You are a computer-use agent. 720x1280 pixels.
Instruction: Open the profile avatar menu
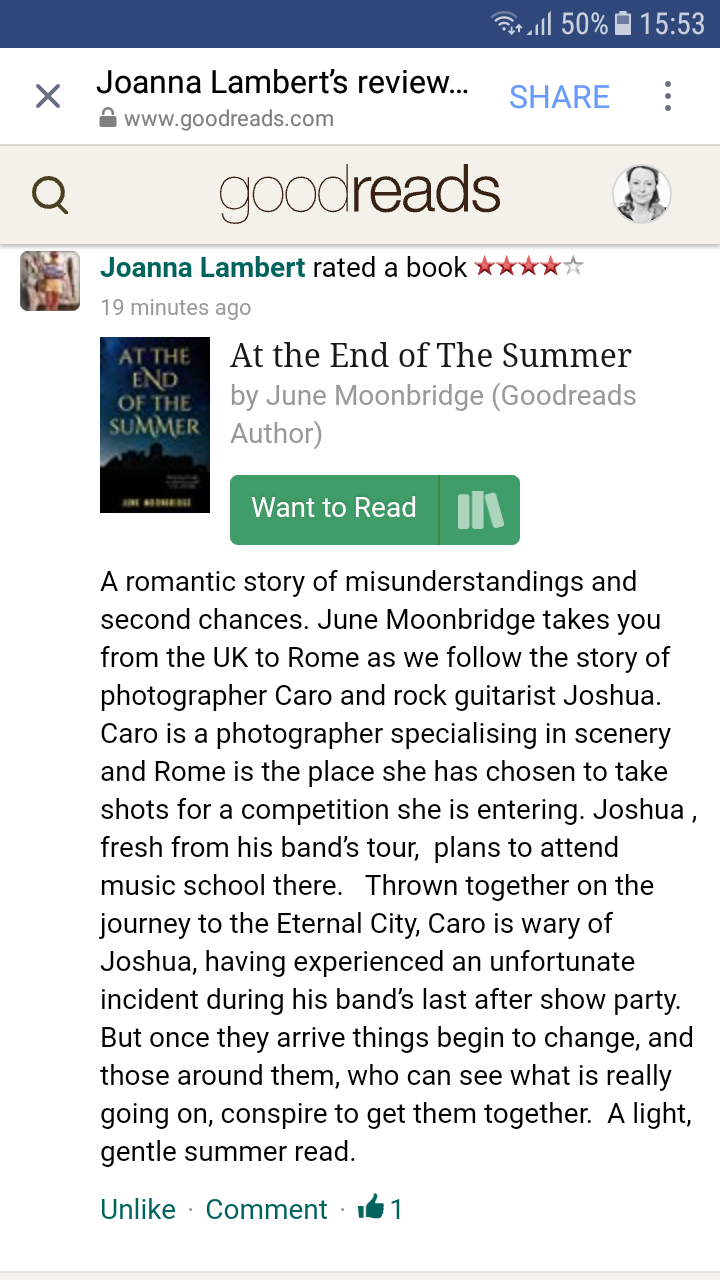click(x=641, y=194)
